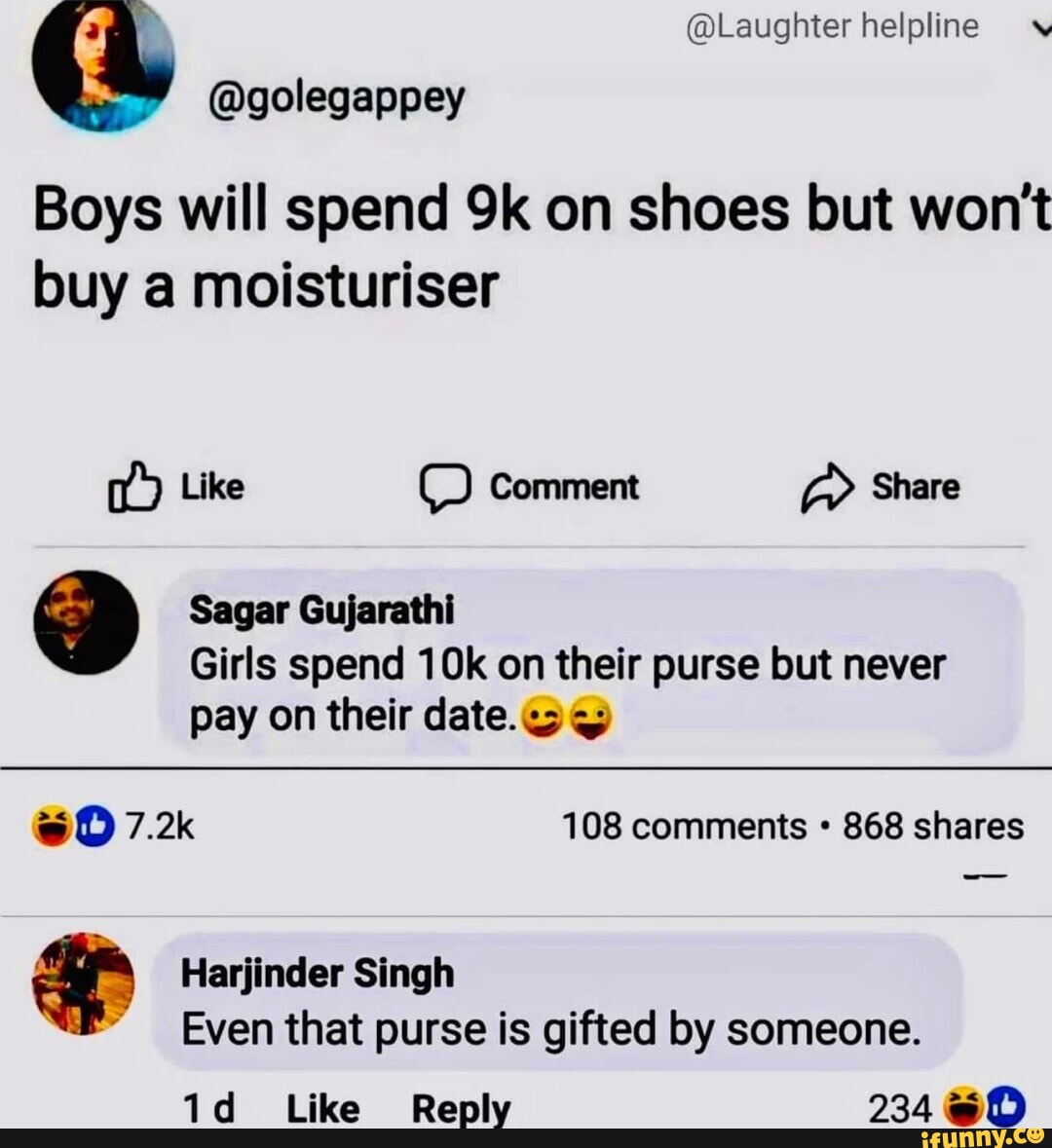View all 108 comments
This screenshot has height=1148, width=1052.
click(682, 826)
